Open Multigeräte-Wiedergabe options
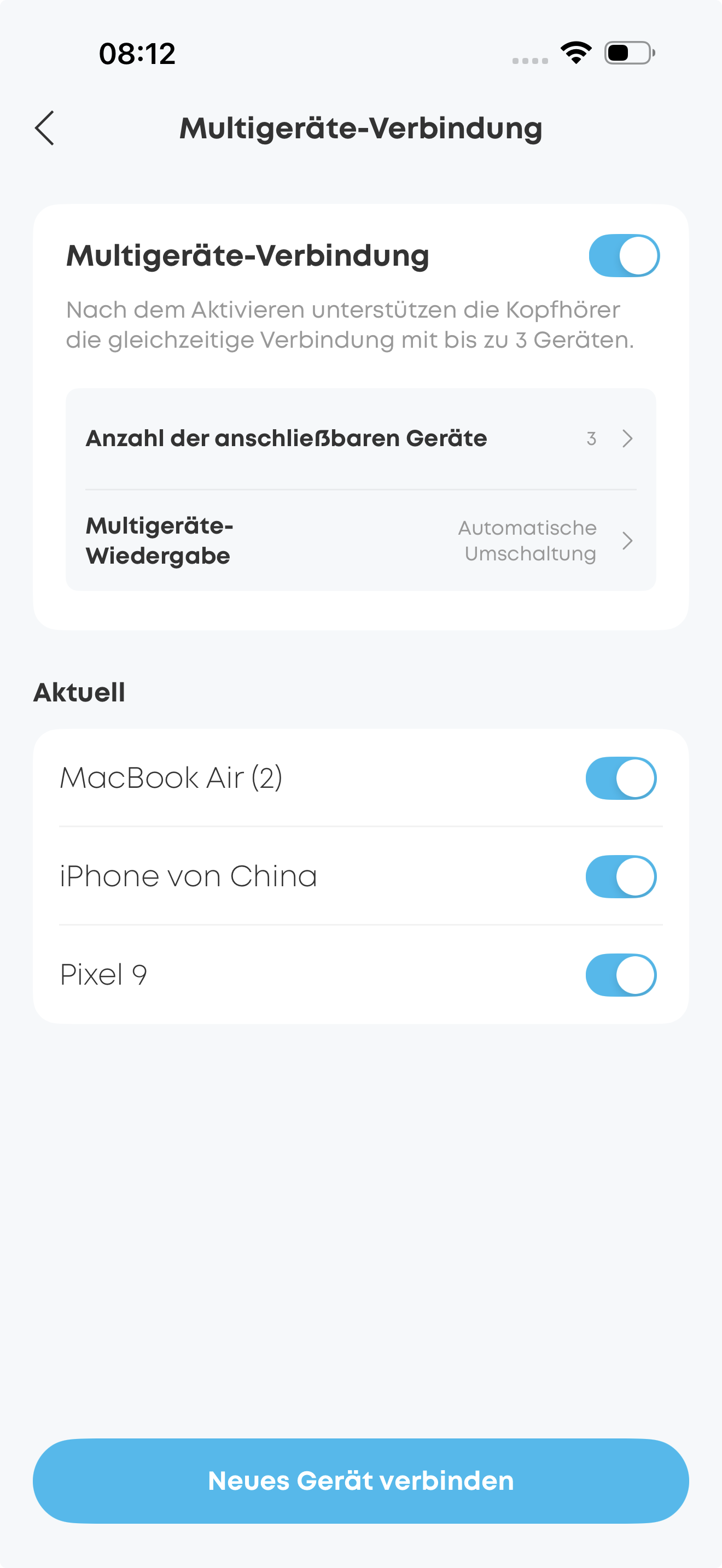This screenshot has width=722, height=1568. (x=360, y=541)
